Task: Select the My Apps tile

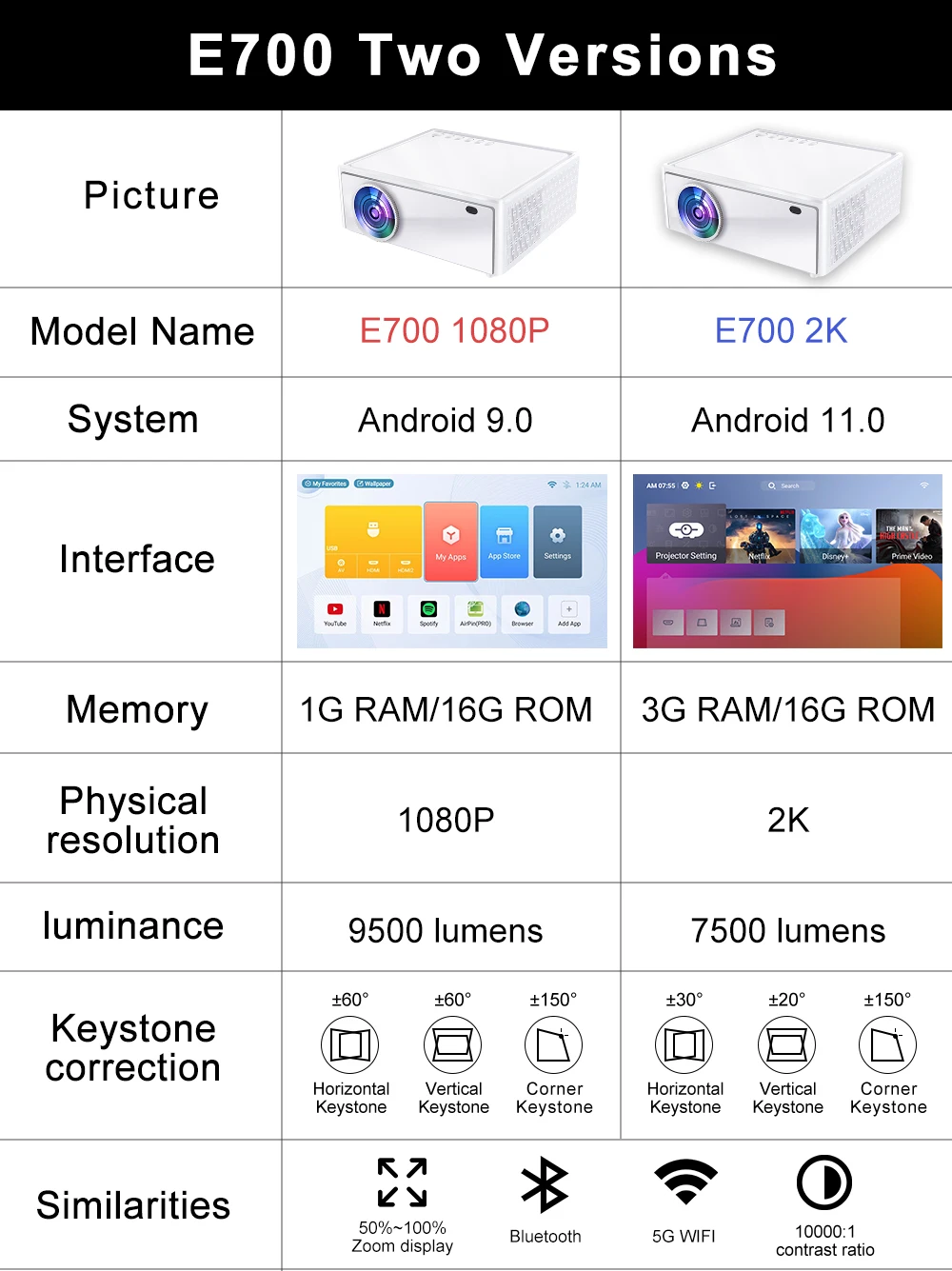Action: point(450,543)
